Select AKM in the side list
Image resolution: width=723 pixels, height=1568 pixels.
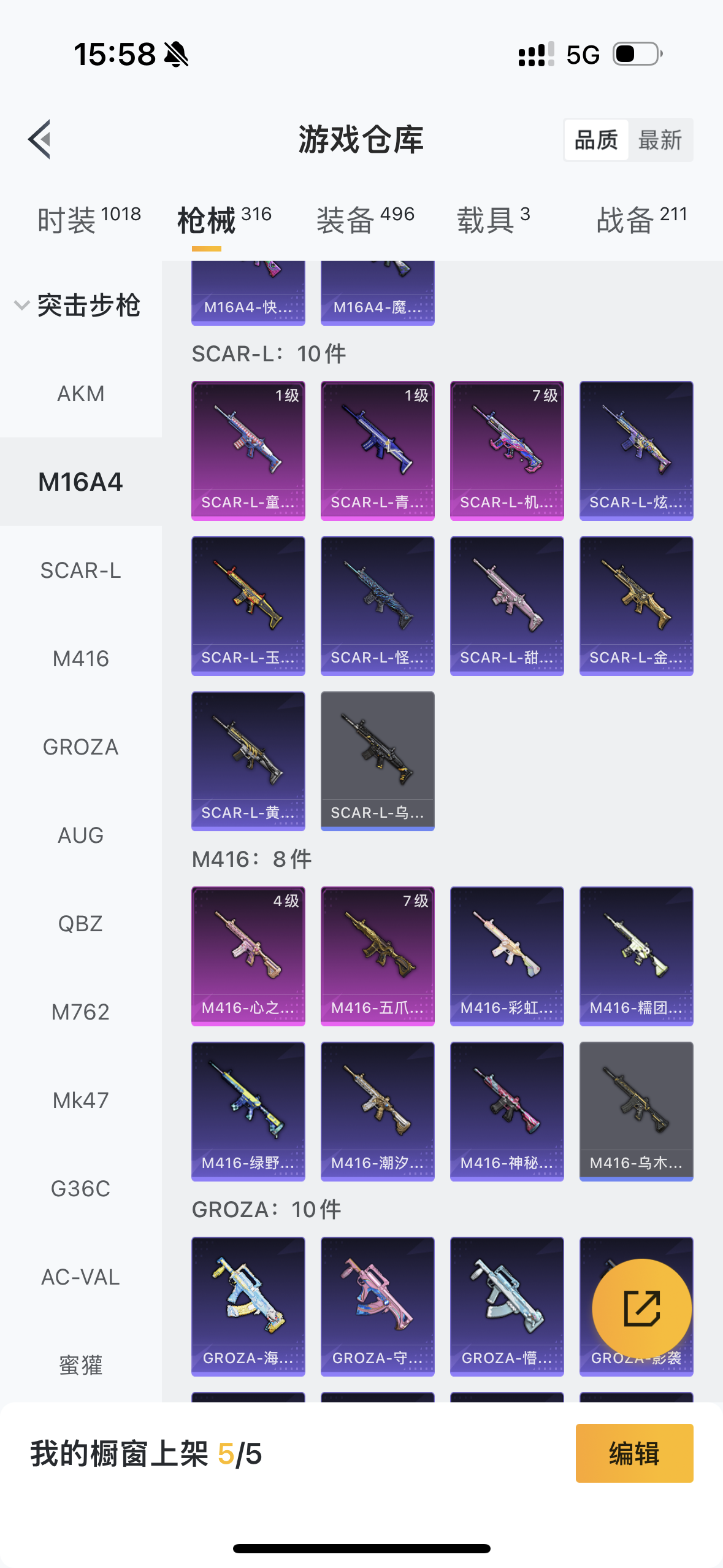pos(80,393)
